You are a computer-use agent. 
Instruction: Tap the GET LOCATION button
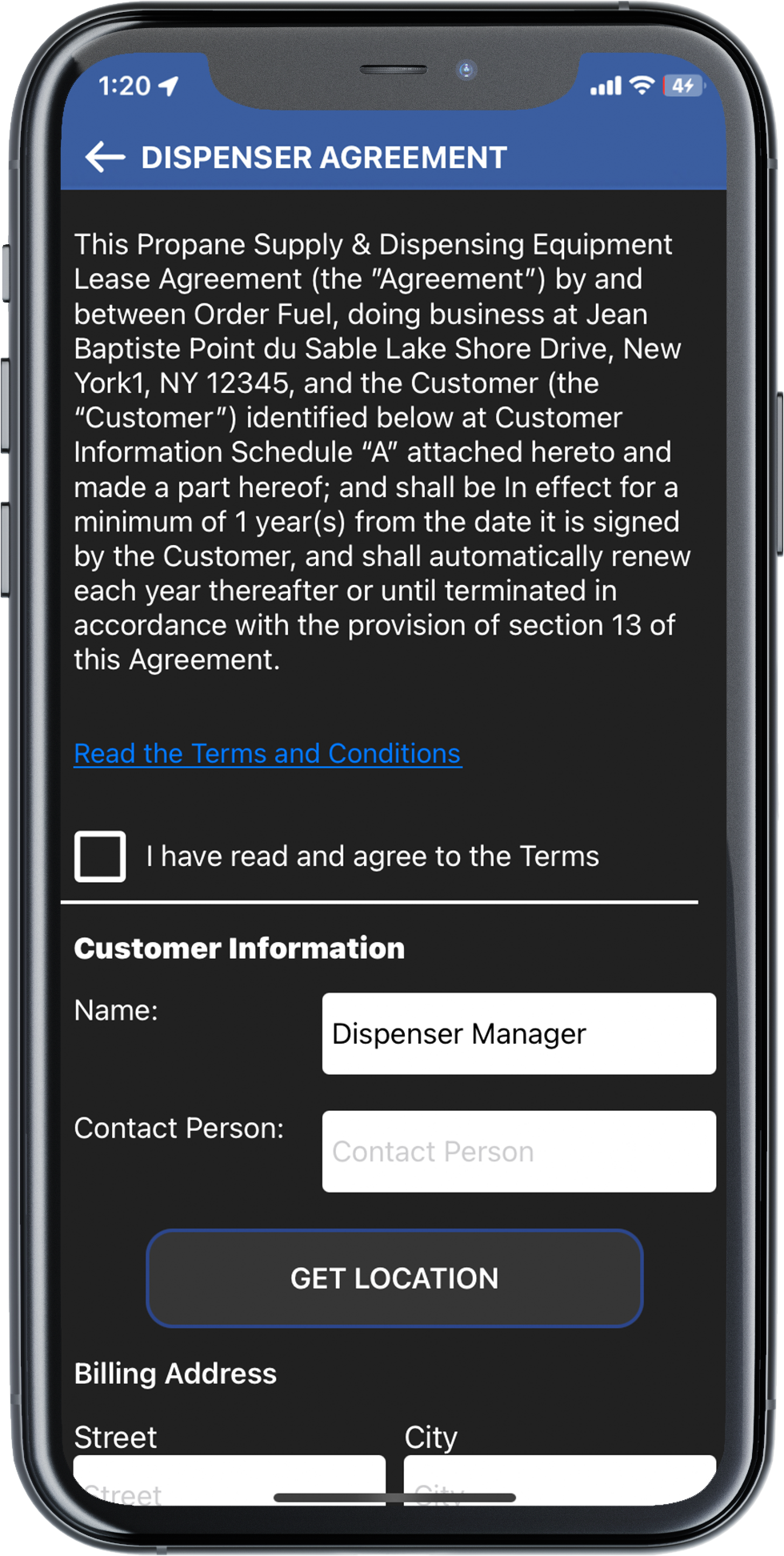click(x=394, y=1278)
